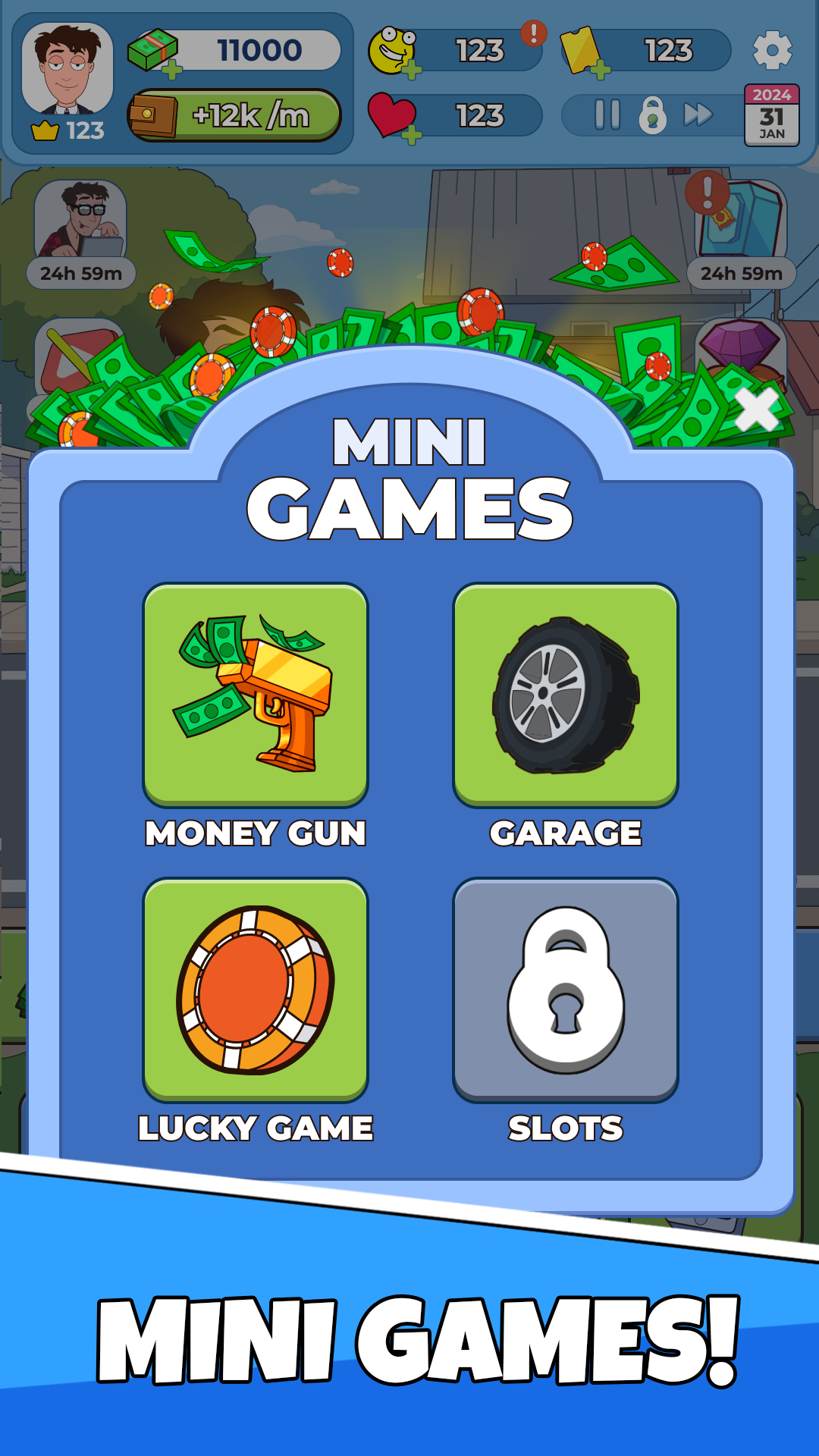Tap the locked Slots game

pos(566,990)
